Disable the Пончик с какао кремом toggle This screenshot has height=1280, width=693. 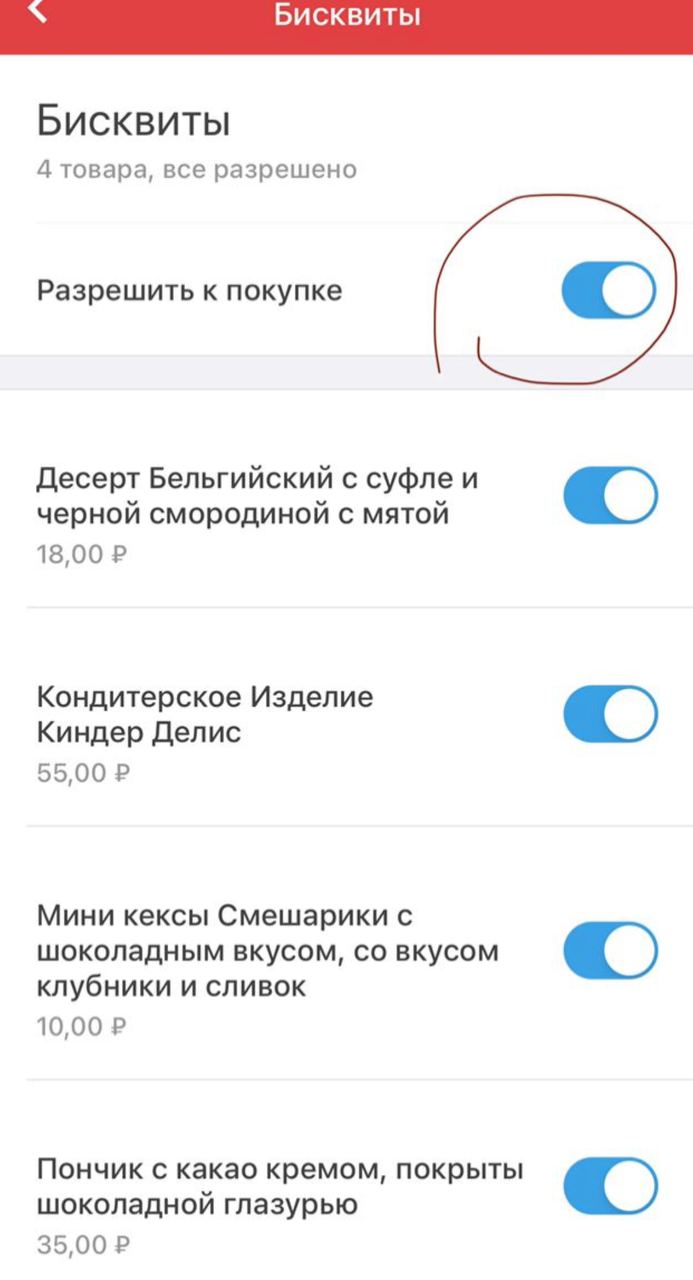pos(610,1187)
